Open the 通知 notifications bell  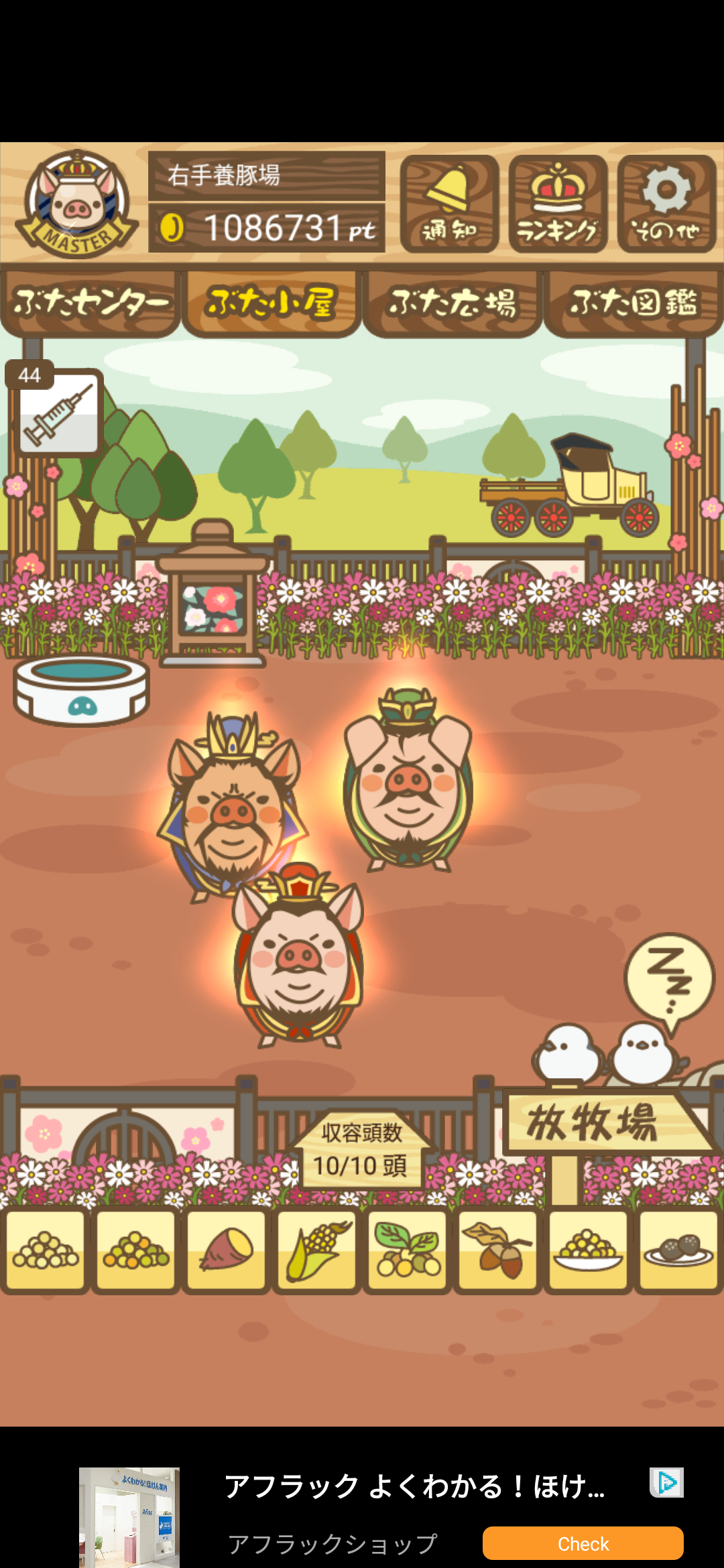pos(449,204)
